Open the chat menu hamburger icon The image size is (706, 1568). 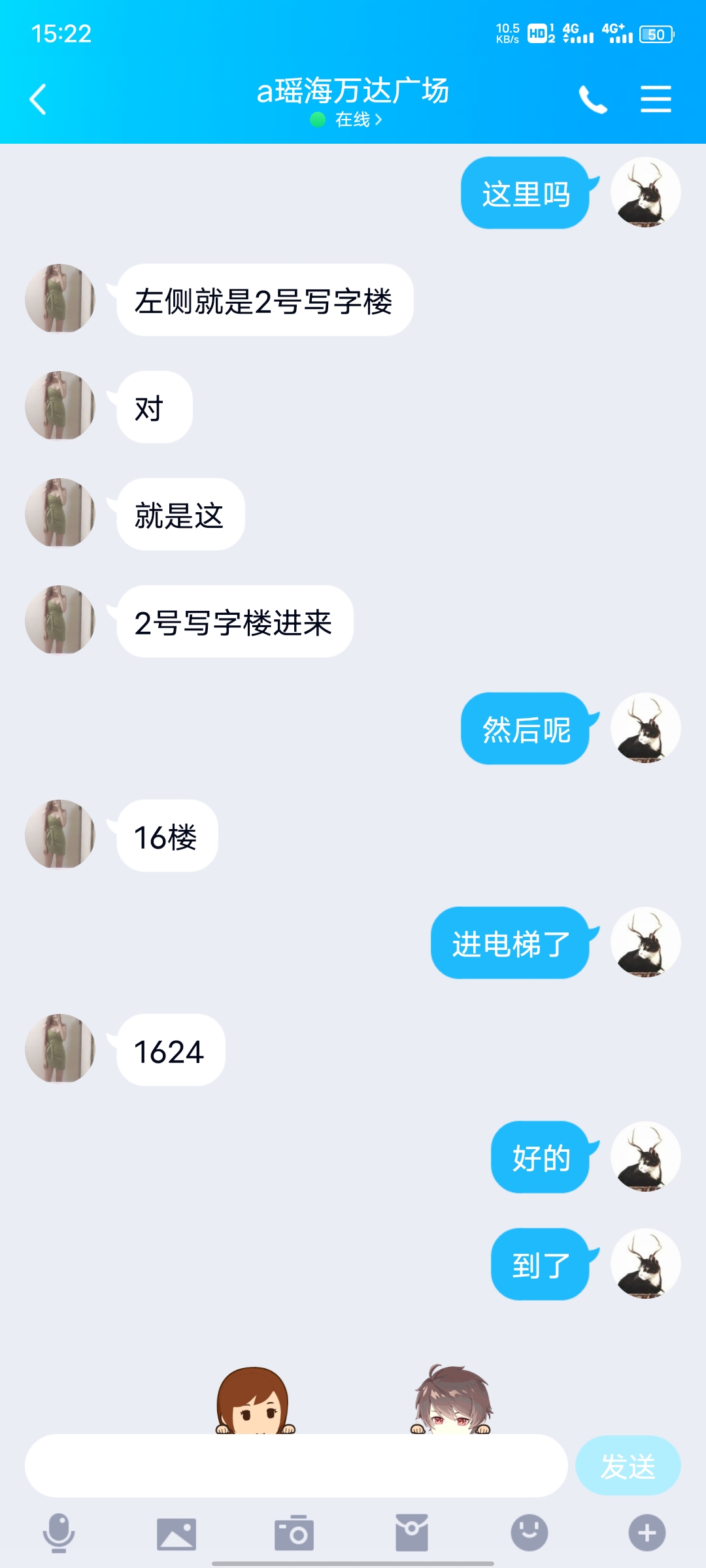[656, 99]
